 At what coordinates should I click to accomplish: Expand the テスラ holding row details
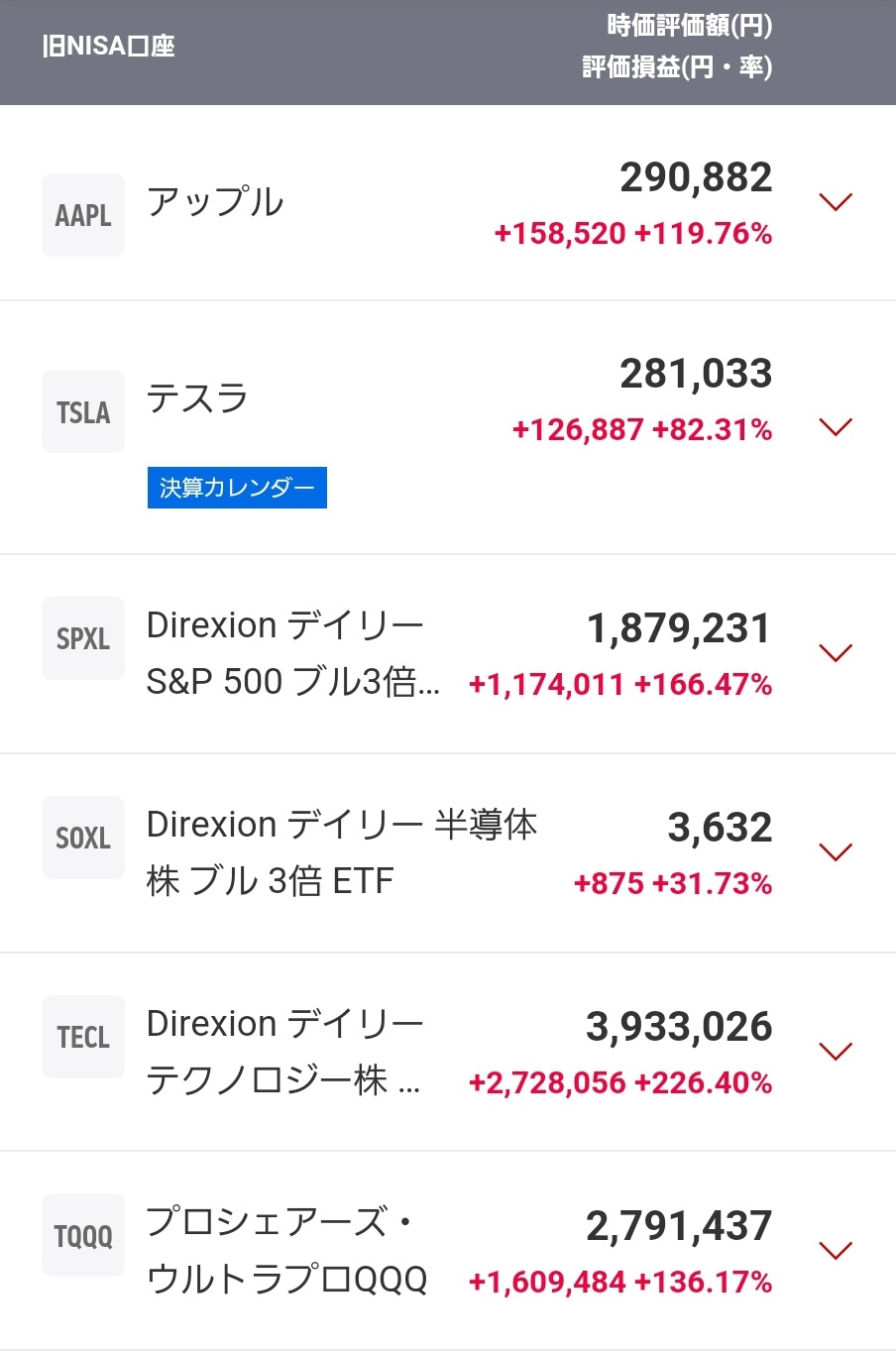(x=836, y=426)
